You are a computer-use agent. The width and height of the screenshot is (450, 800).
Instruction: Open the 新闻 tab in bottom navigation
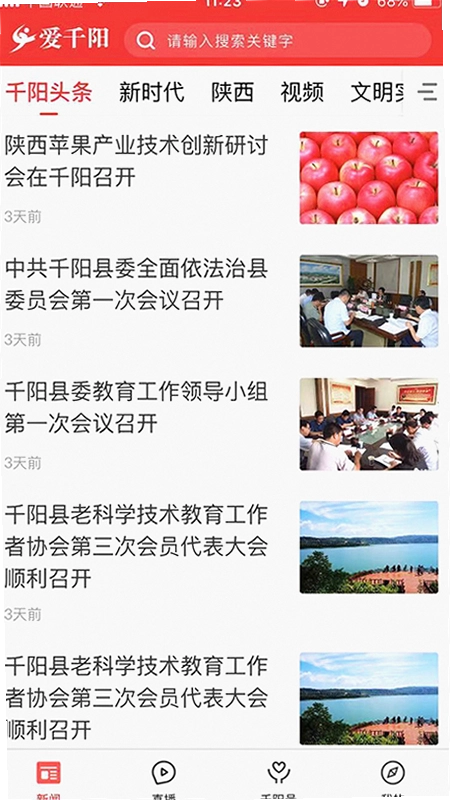click(49, 778)
